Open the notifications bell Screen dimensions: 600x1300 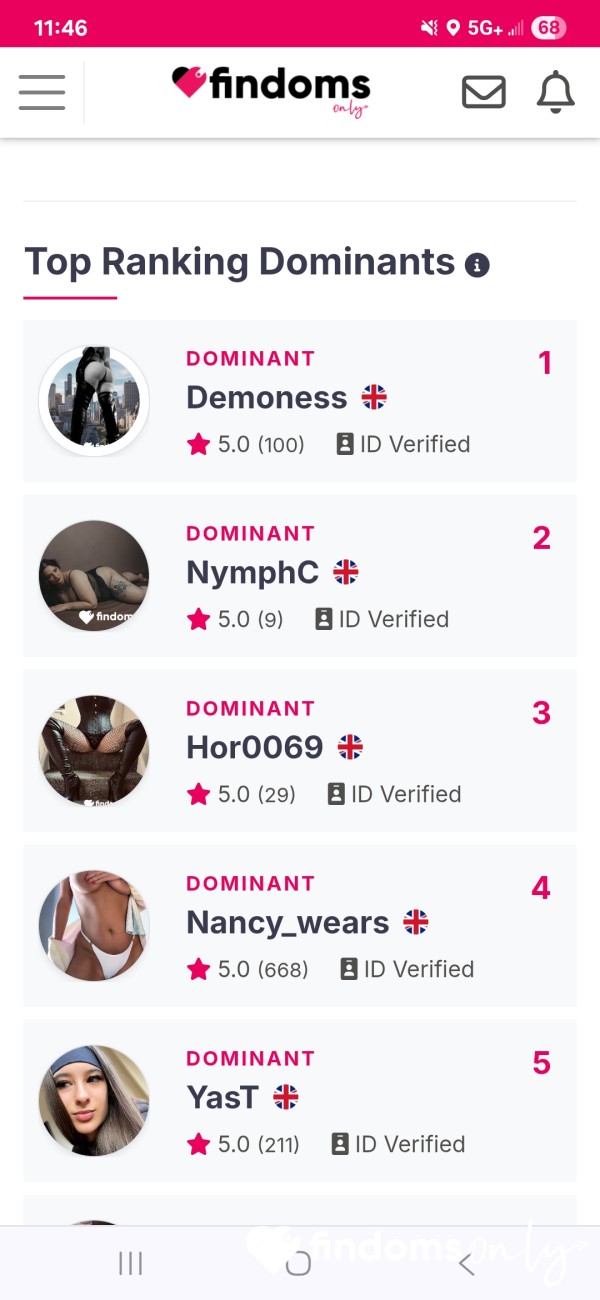(x=556, y=92)
